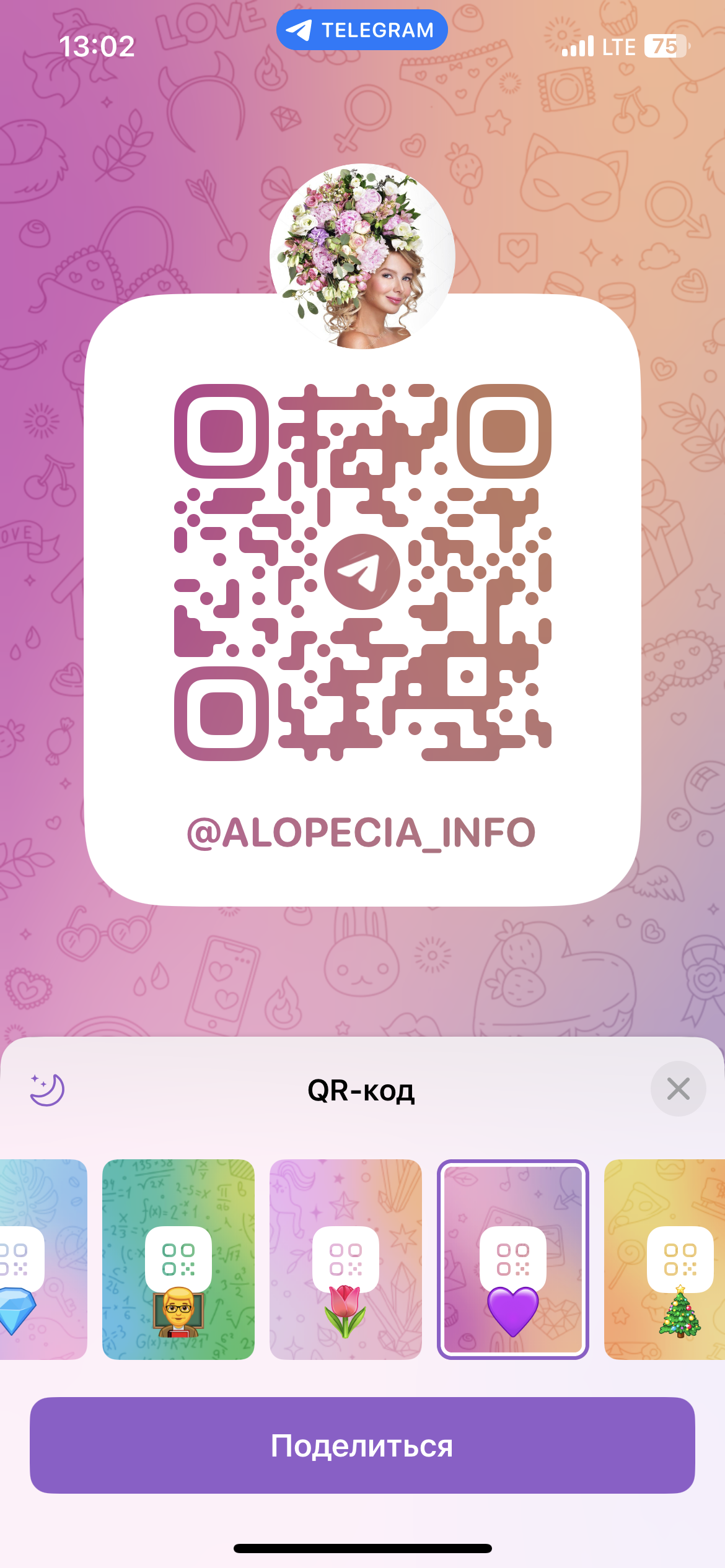The width and height of the screenshot is (725, 1568).
Task: Choose the teacher math QR theme
Action: click(x=178, y=1260)
